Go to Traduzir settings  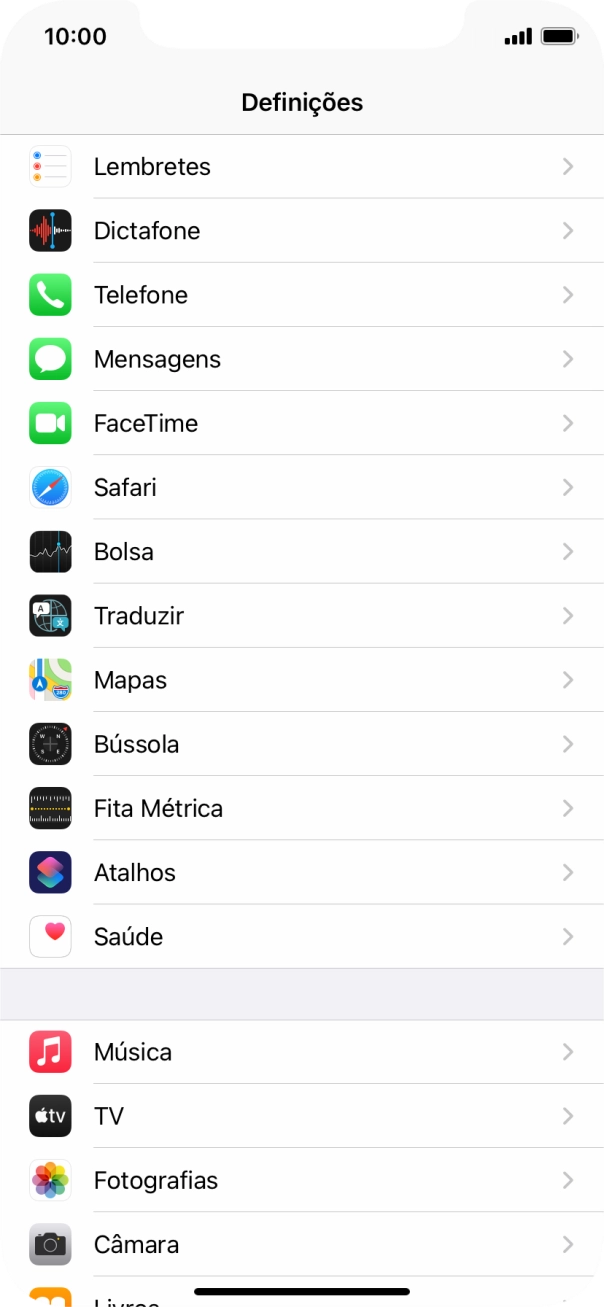click(300, 616)
